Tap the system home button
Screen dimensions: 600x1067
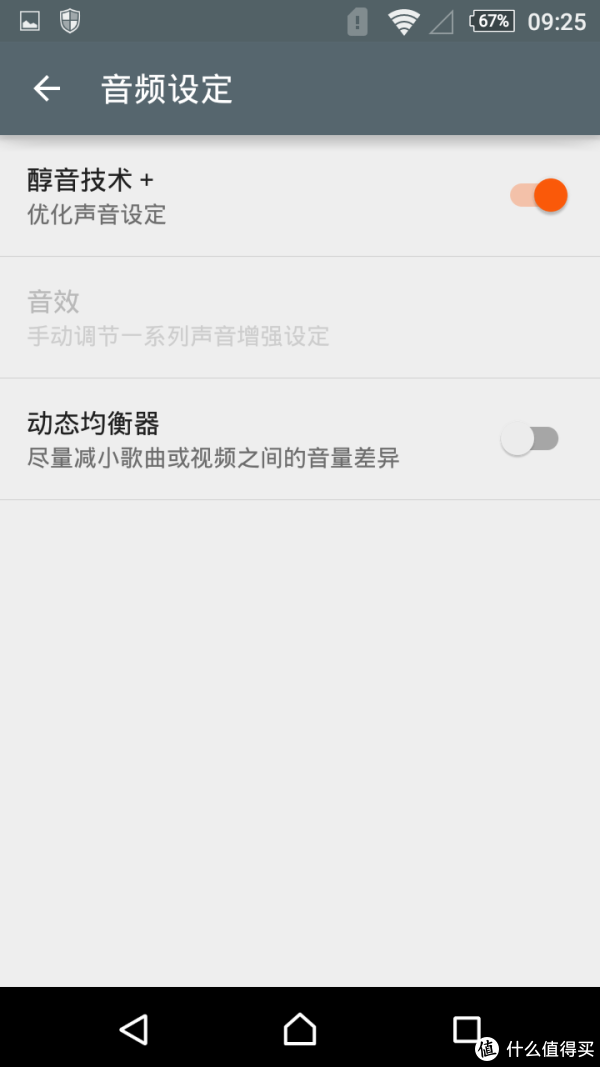pyautogui.click(x=300, y=1029)
